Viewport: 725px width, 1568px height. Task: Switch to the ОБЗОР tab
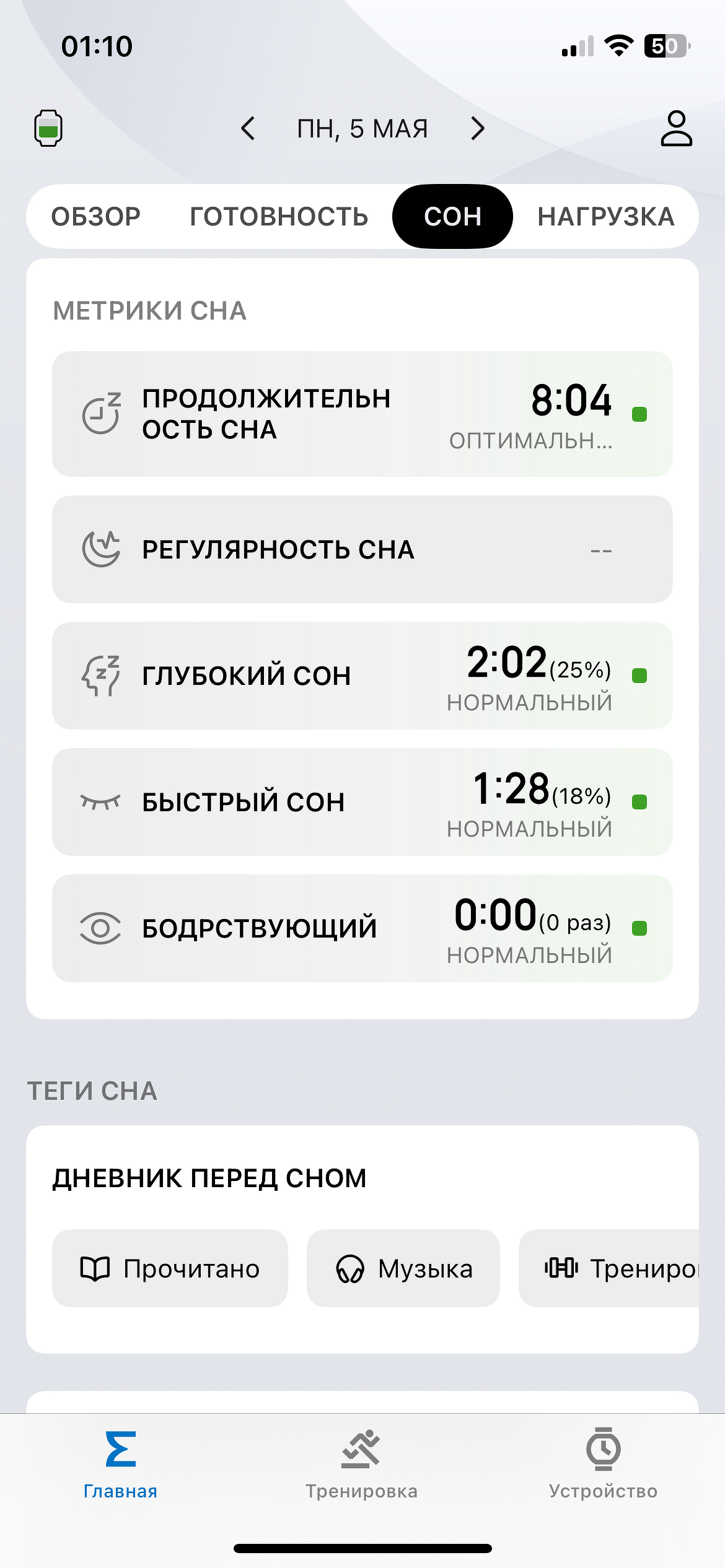(x=96, y=217)
